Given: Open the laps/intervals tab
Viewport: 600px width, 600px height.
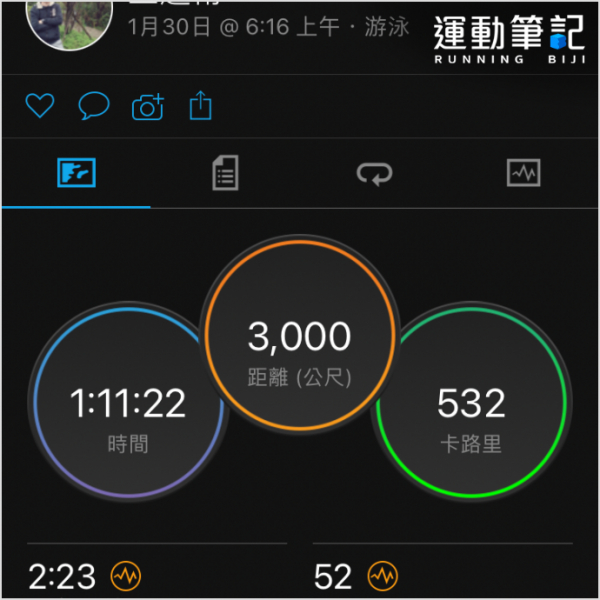Looking at the screenshot, I should (x=375, y=174).
